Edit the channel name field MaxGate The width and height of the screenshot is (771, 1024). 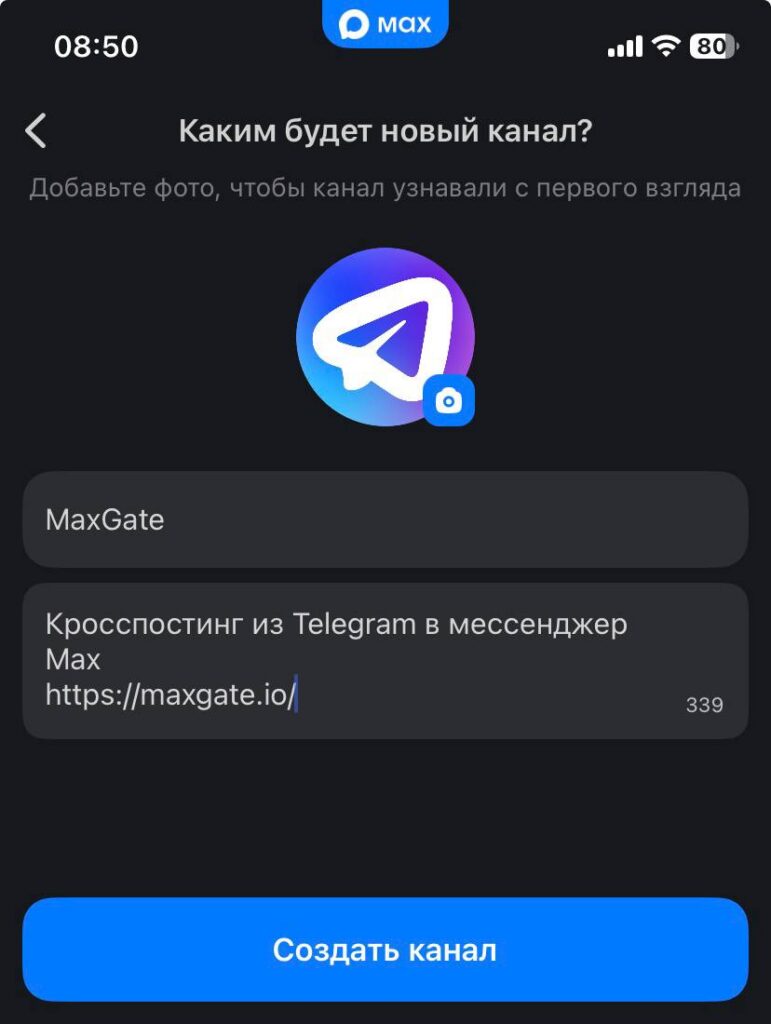click(x=385, y=520)
